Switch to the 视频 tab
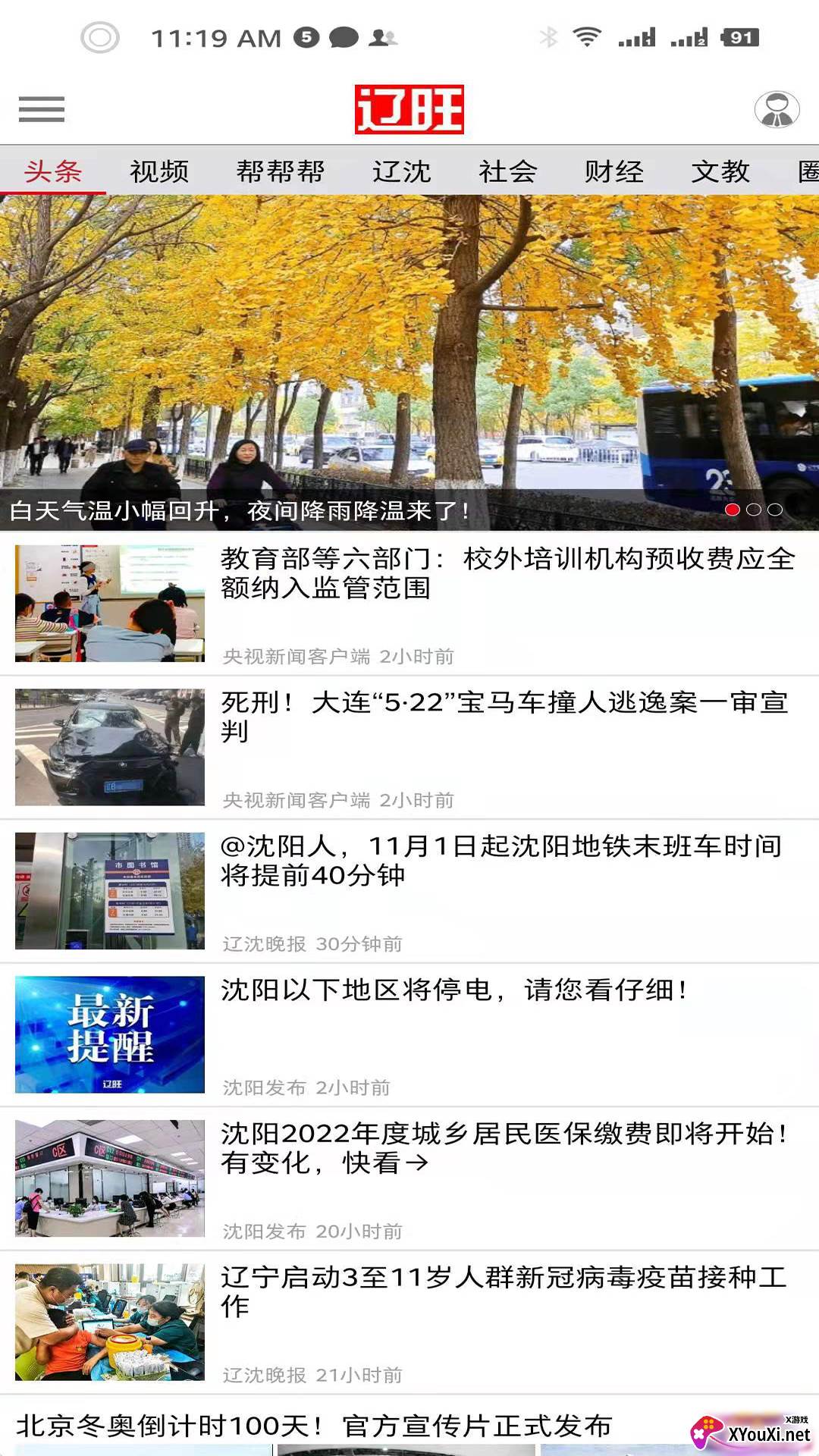Screen dimensions: 819x1456 pyautogui.click(x=160, y=172)
